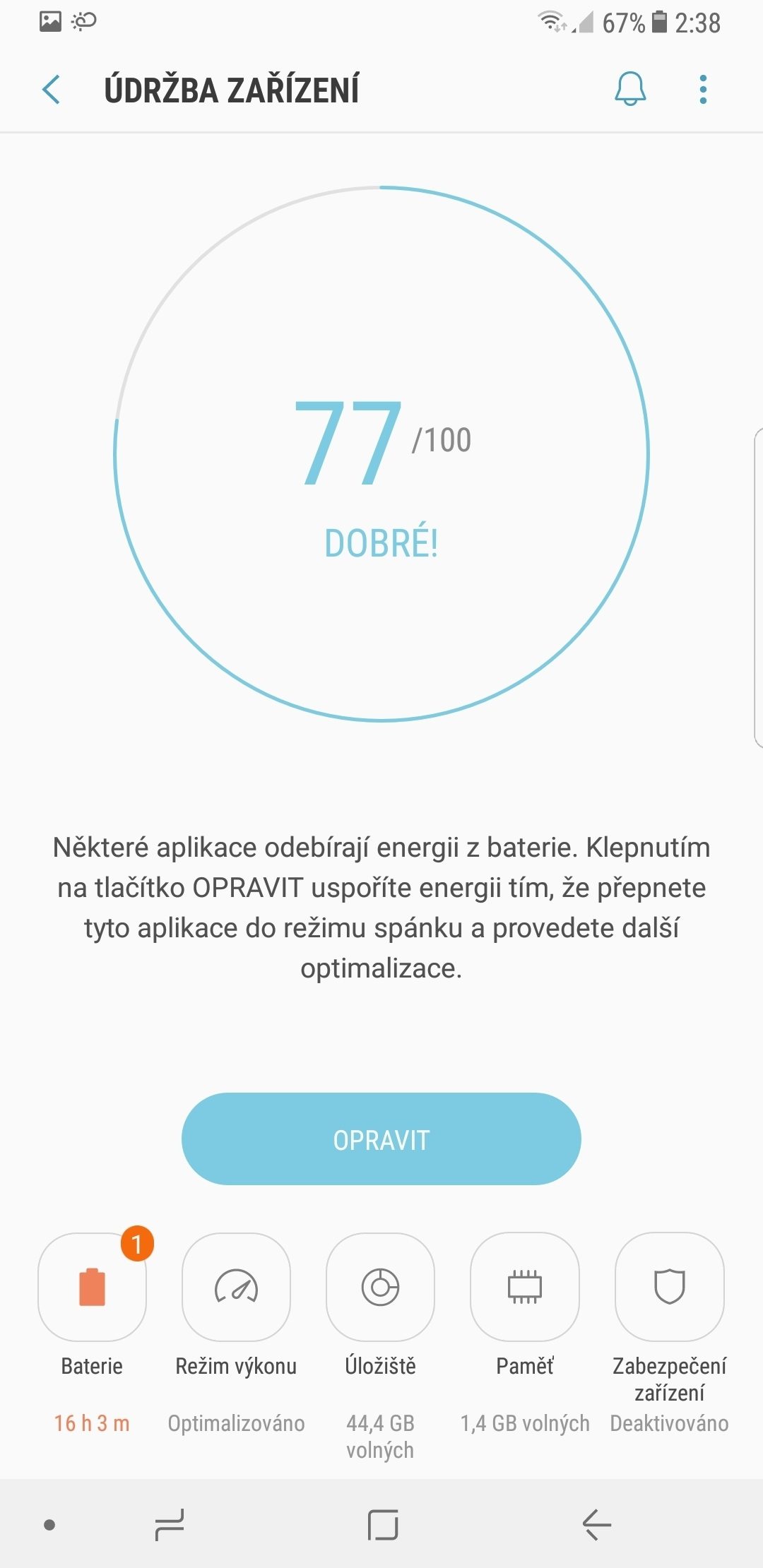Open the recent apps view
Image resolution: width=763 pixels, height=1568 pixels.
(x=170, y=1524)
